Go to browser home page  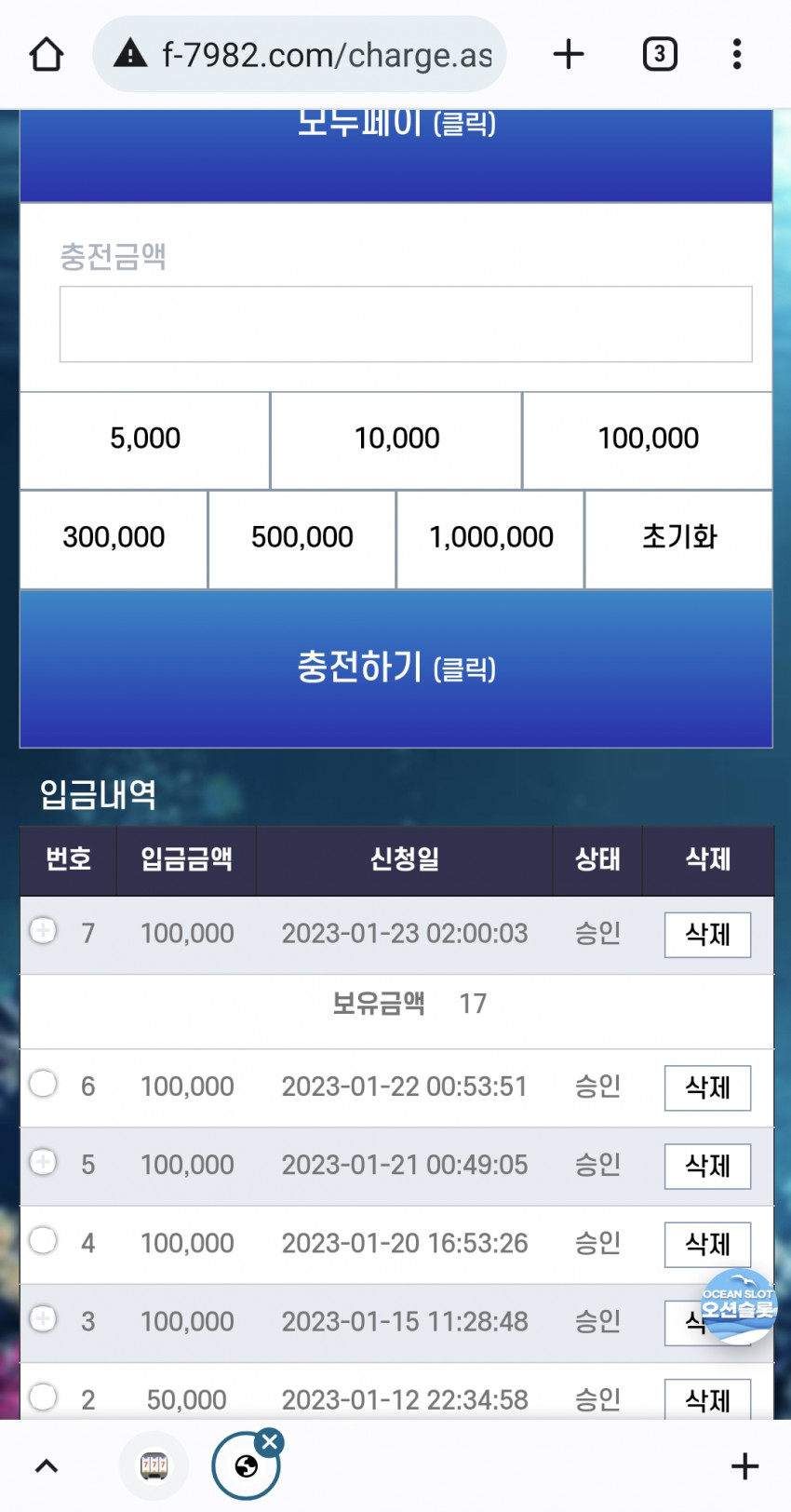(46, 54)
